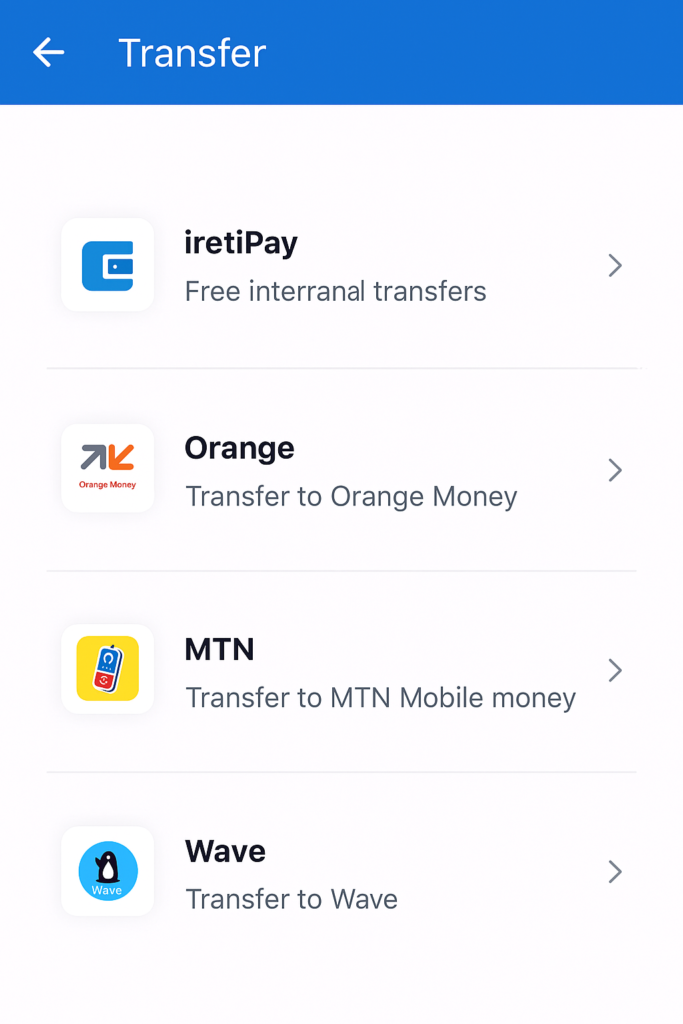This screenshot has height=1024, width=683.
Task: Go back from the Transfer screen
Action: click(x=48, y=52)
